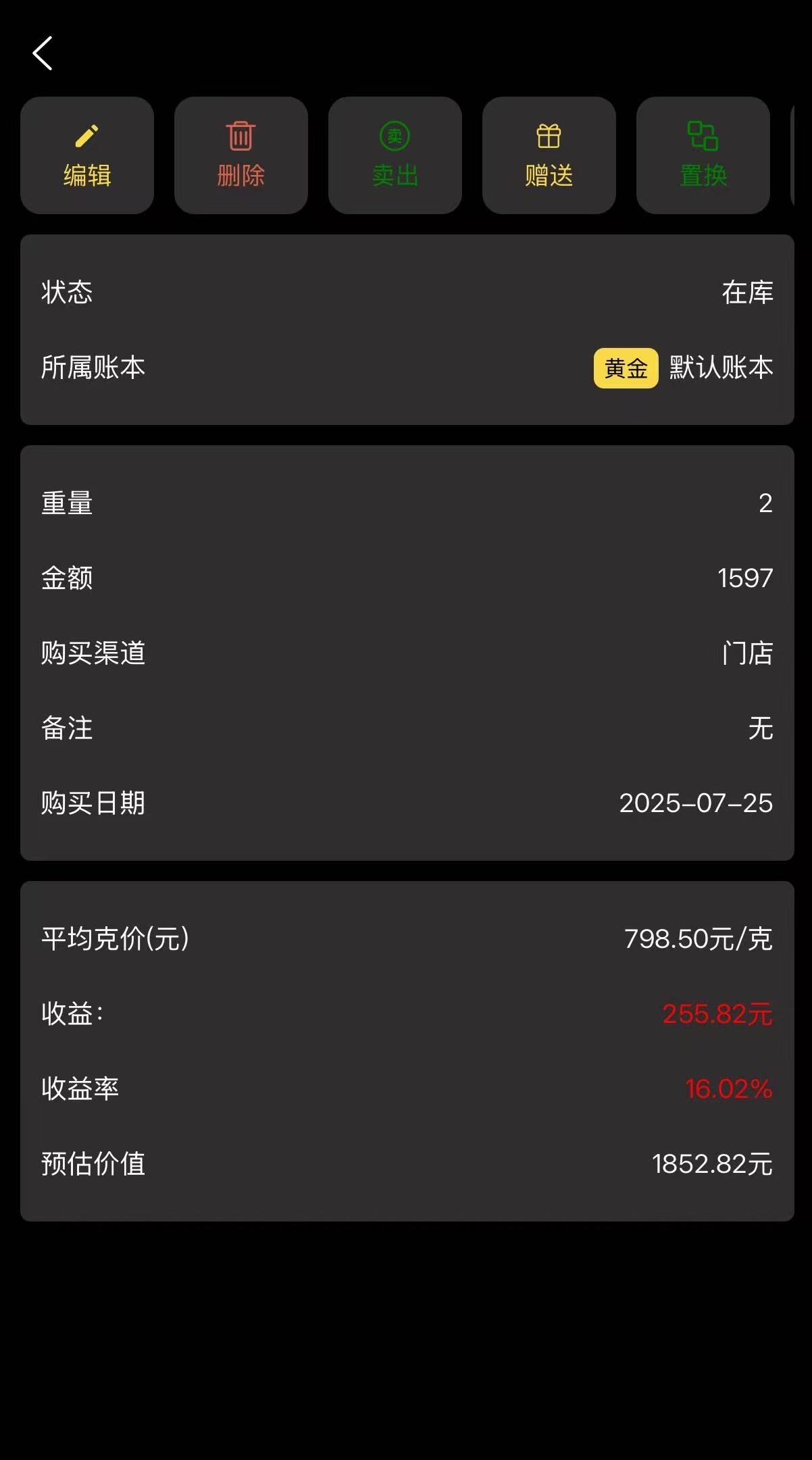The height and width of the screenshot is (1460, 812).
Task: Select 卖出 to sell this item
Action: tap(395, 155)
